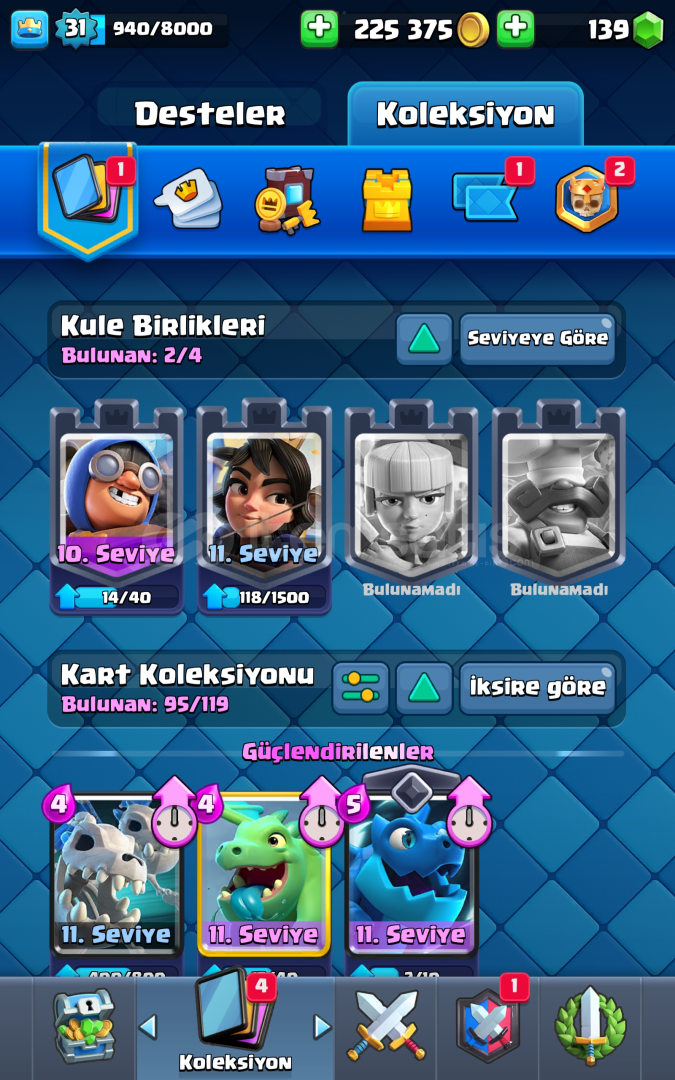Open the banners collection with badge
The height and width of the screenshot is (1080, 675).
[x=486, y=196]
